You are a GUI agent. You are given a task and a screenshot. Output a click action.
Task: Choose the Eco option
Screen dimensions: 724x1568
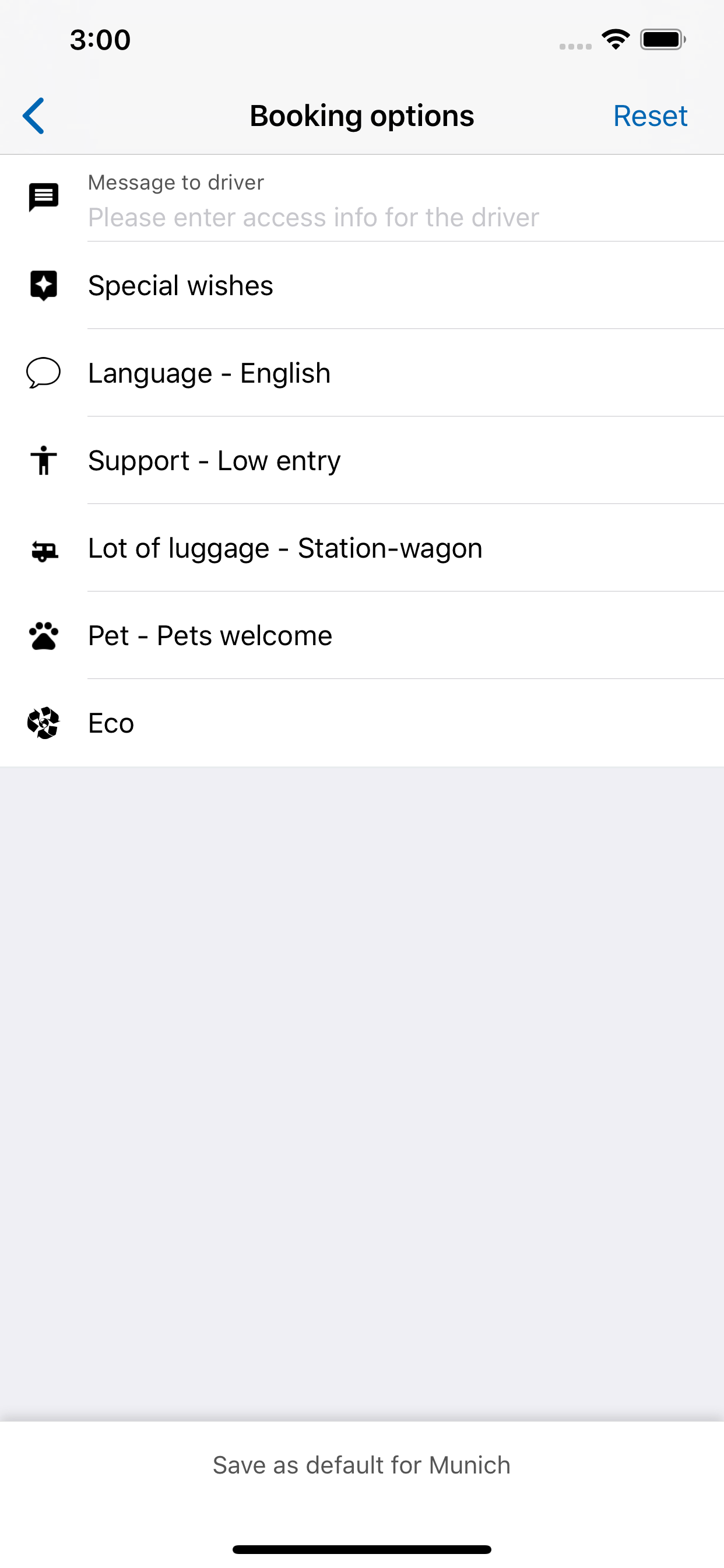(x=362, y=723)
